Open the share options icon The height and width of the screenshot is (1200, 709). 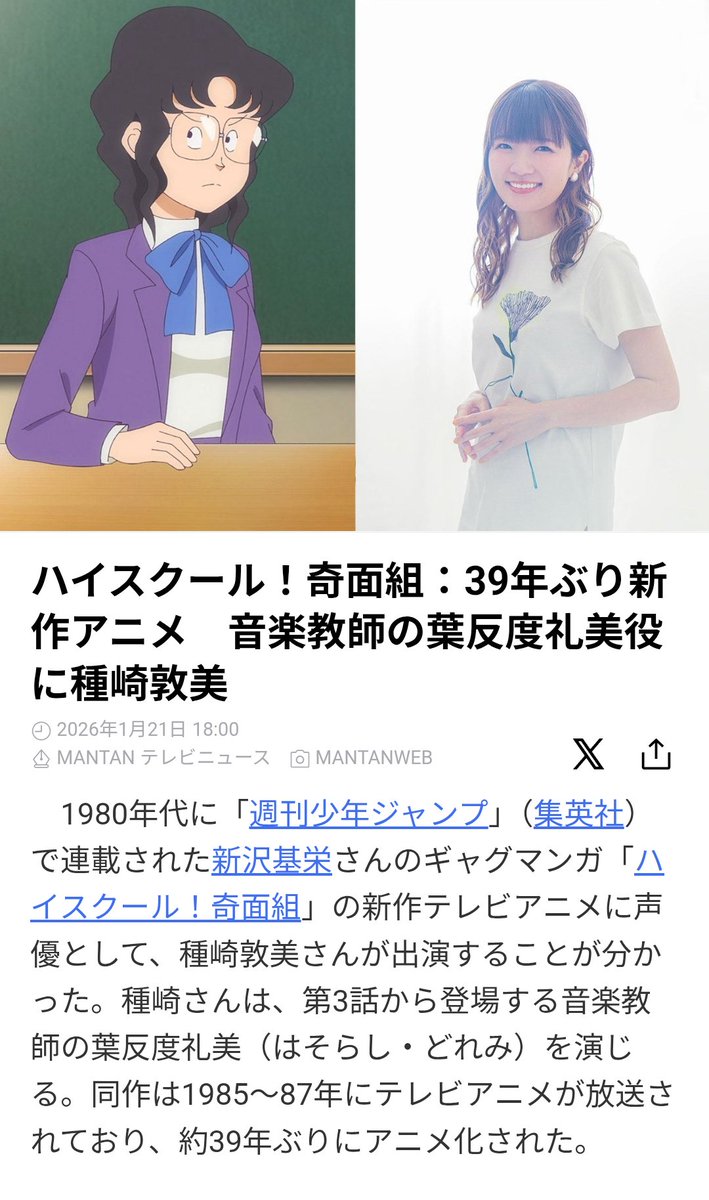pos(655,754)
